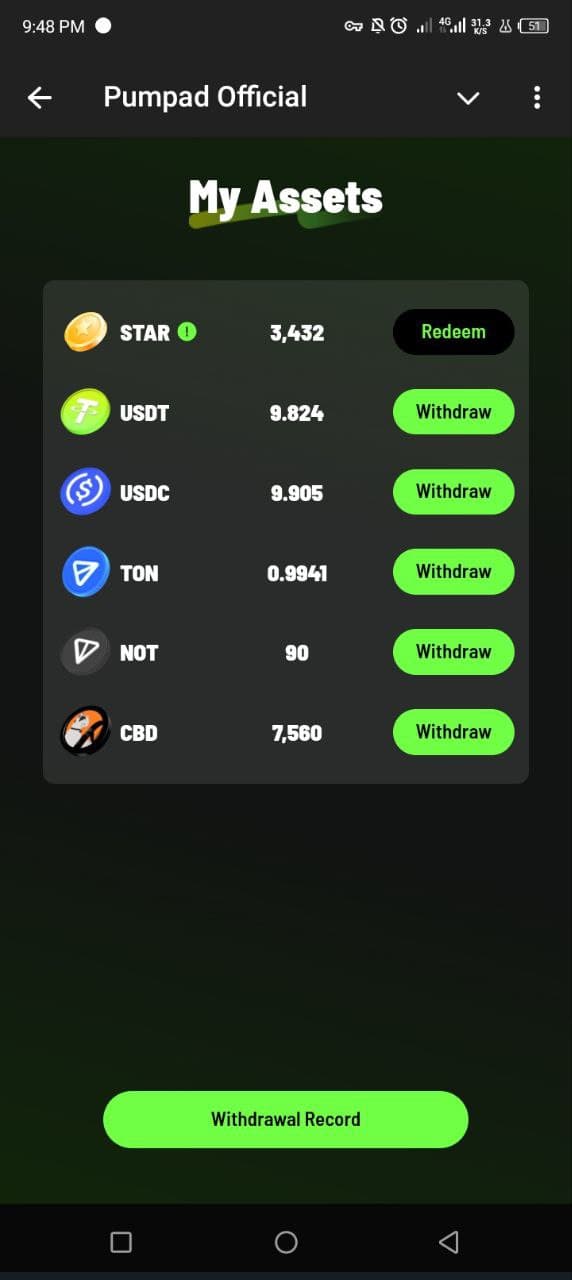
Task: Withdraw USDT balance
Action: tap(453, 412)
